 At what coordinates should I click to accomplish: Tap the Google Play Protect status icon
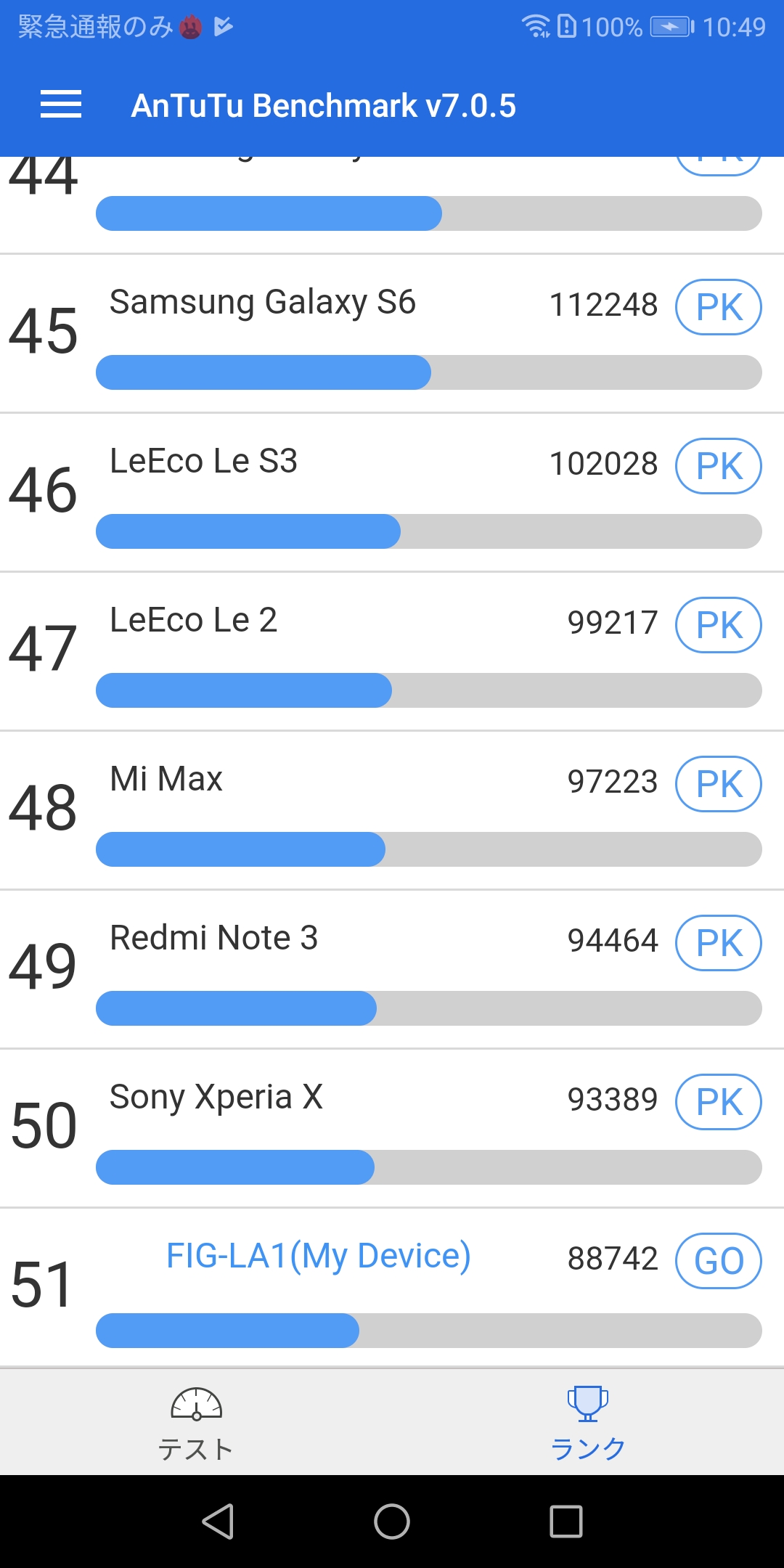[224, 26]
